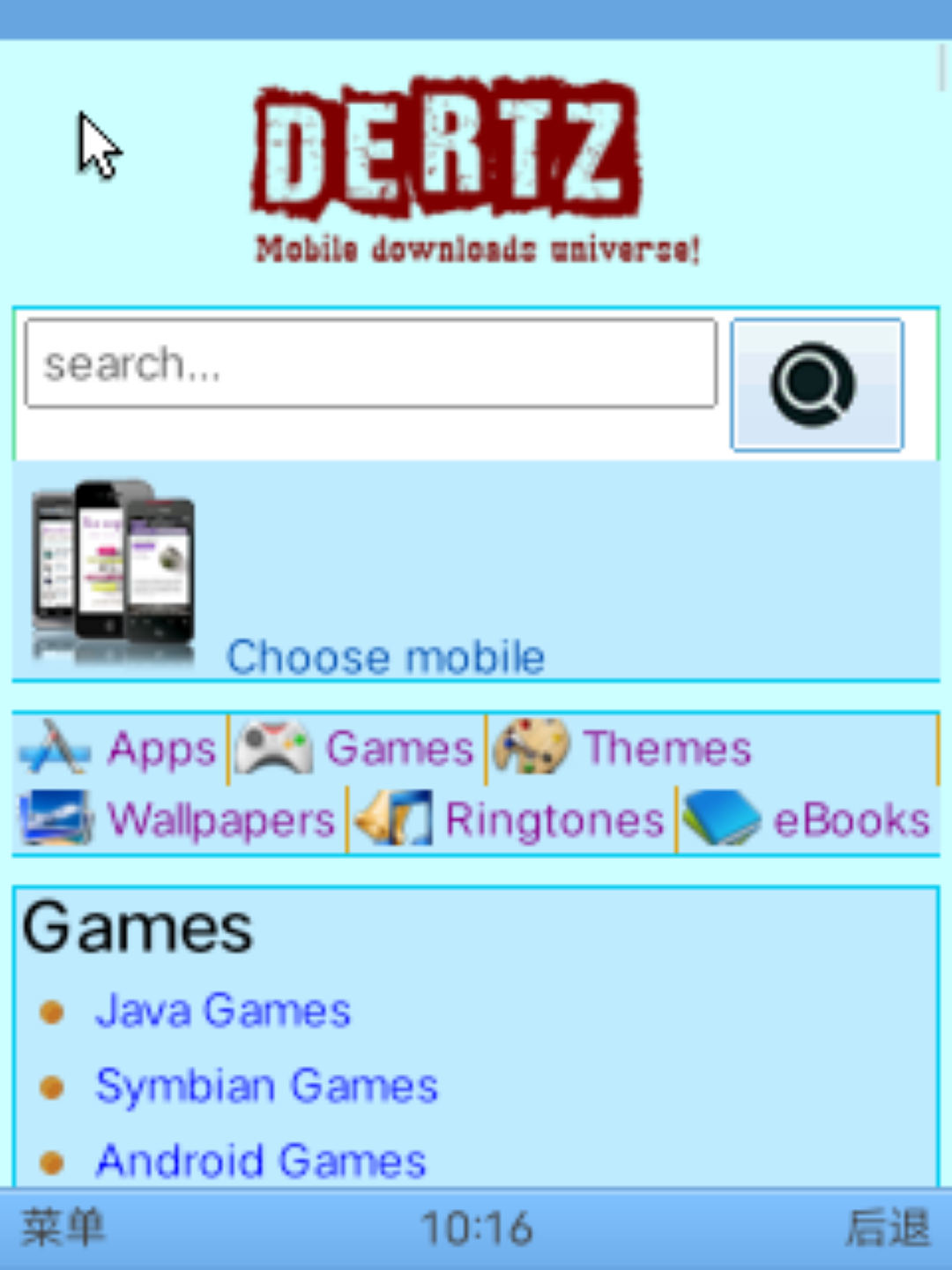Open the Java Games link

[223, 1011]
